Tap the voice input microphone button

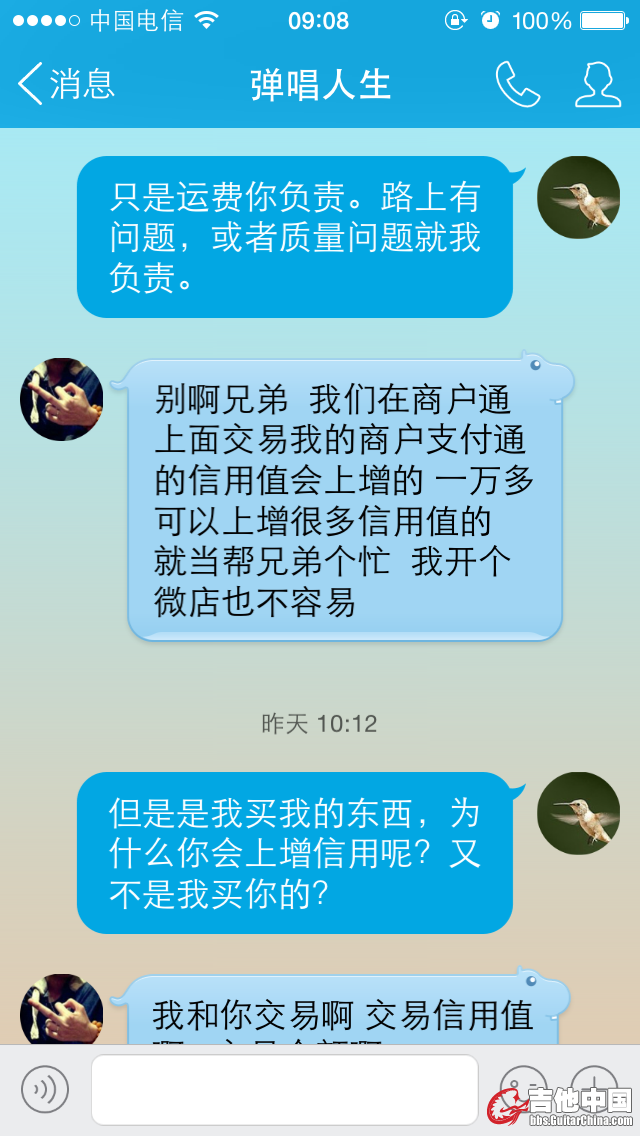[45, 1090]
